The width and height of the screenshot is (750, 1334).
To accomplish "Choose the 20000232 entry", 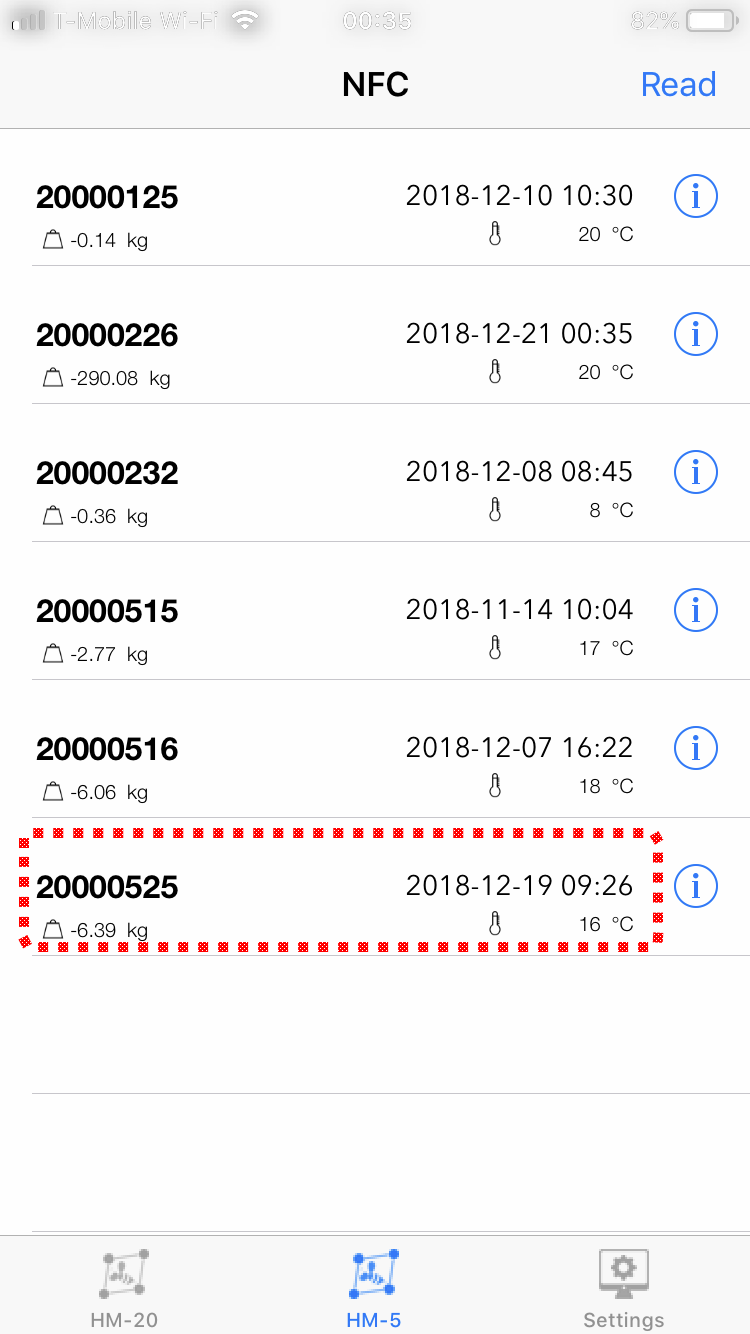I will pos(330,488).
